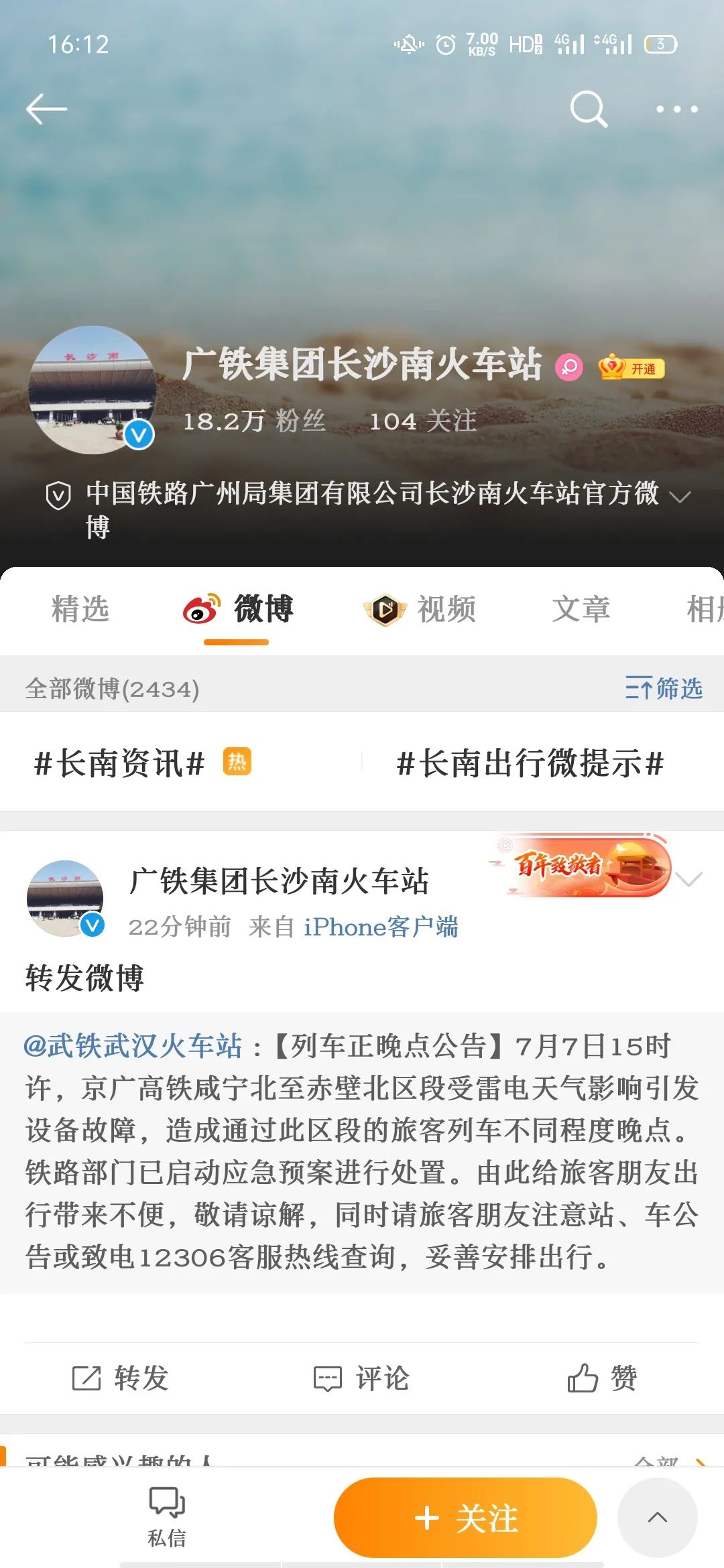724x1568 pixels.
Task: Open the #长南资讯# hot topic
Action: (121, 763)
